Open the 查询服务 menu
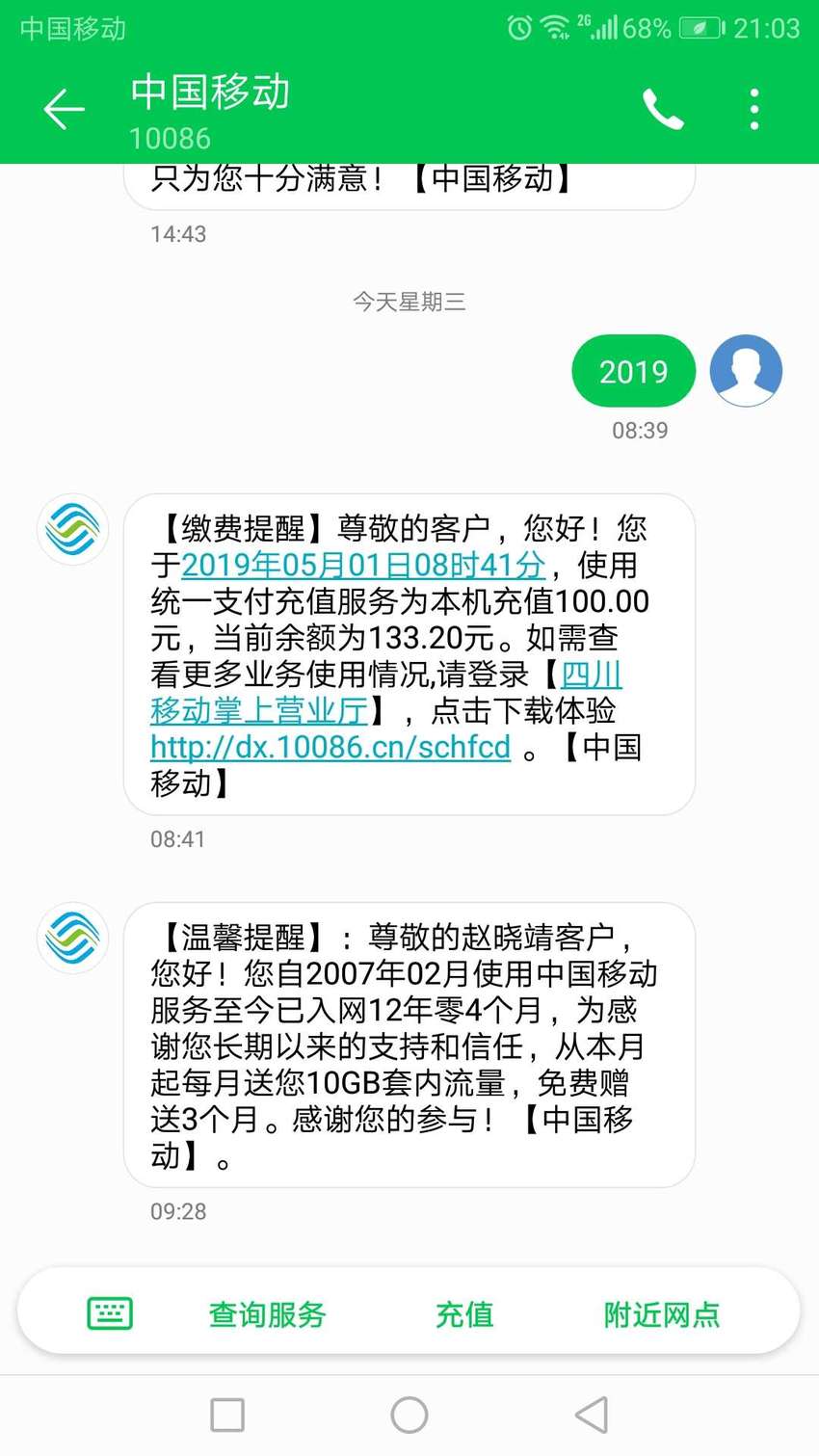Screen dimensions: 819x1456 [267, 1314]
